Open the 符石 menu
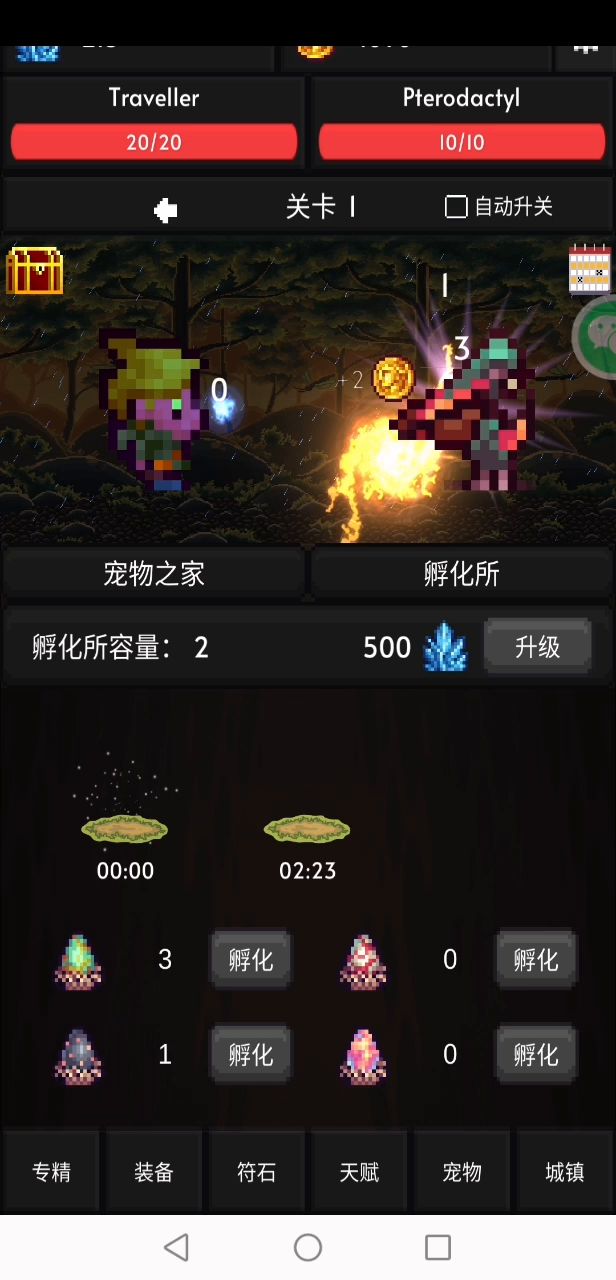The height and width of the screenshot is (1280, 616). coord(257,1172)
